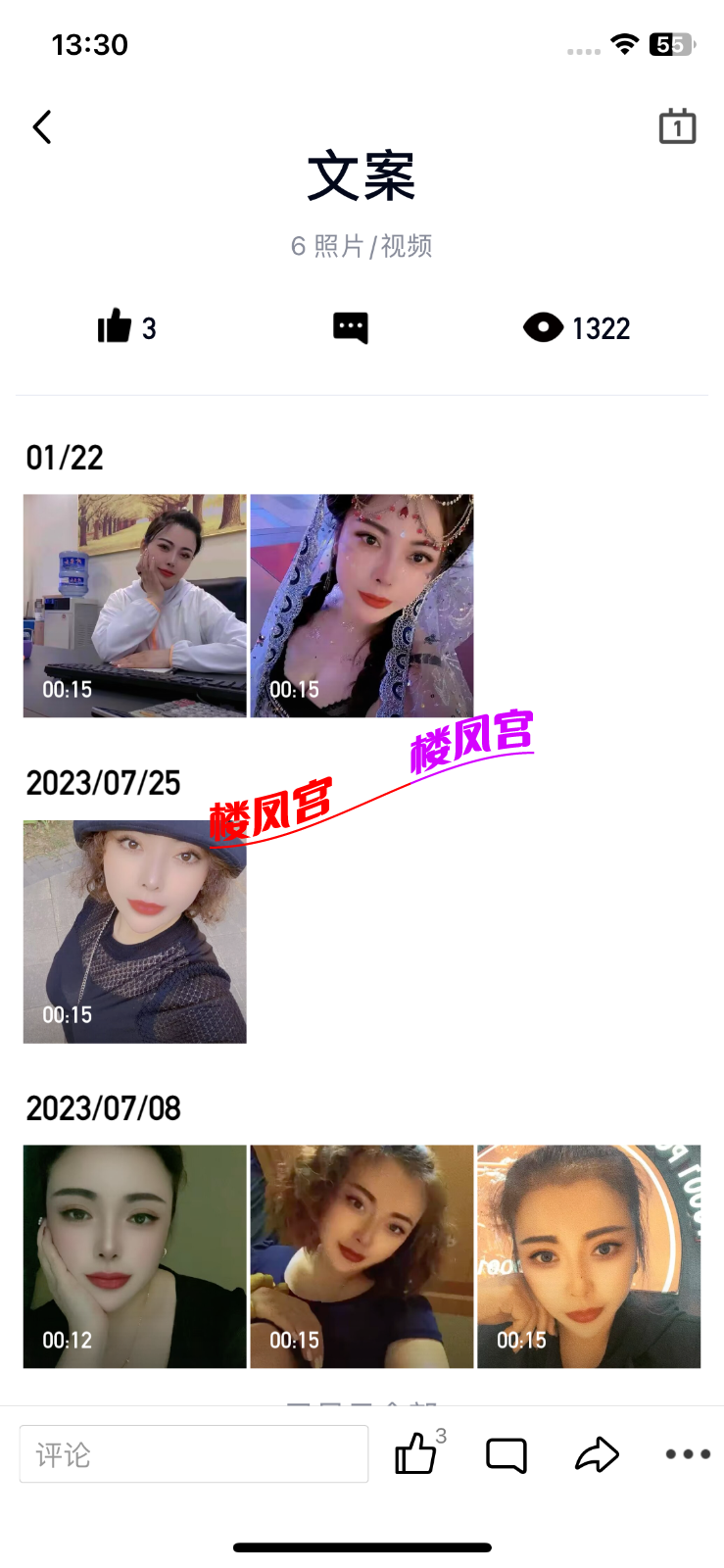724x1568 pixels.
Task: Go back using the top-left arrow
Action: [x=42, y=127]
